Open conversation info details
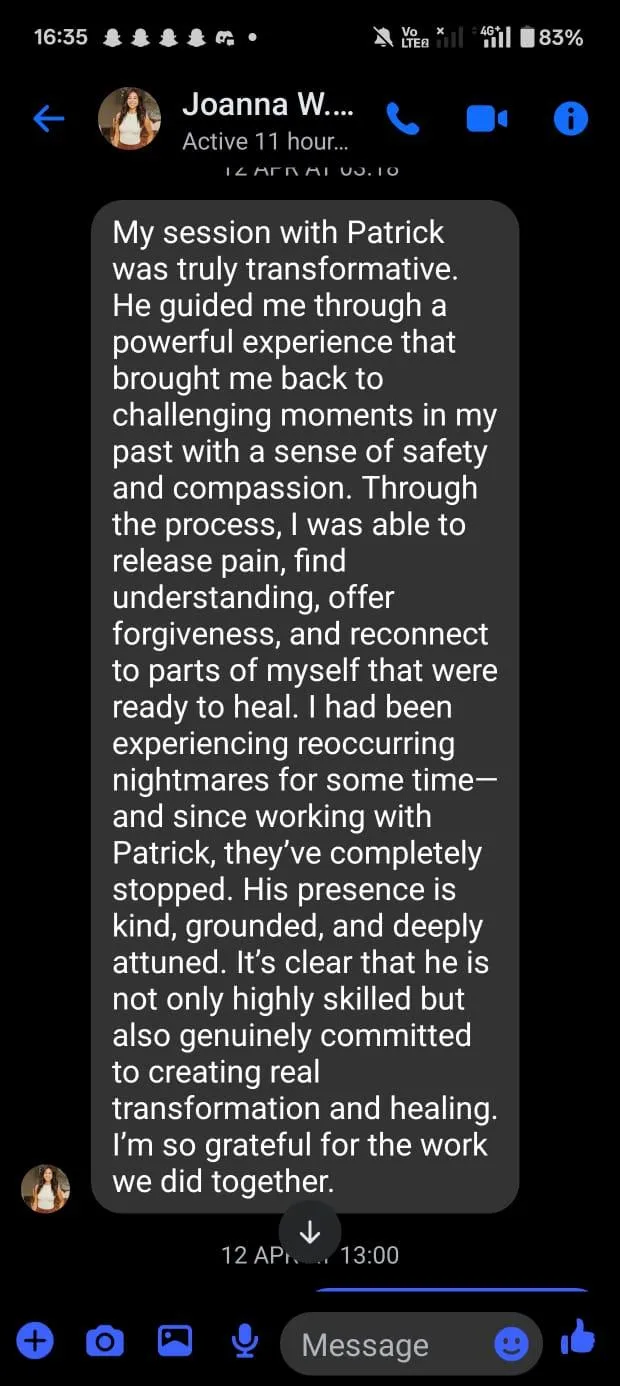 coord(571,120)
